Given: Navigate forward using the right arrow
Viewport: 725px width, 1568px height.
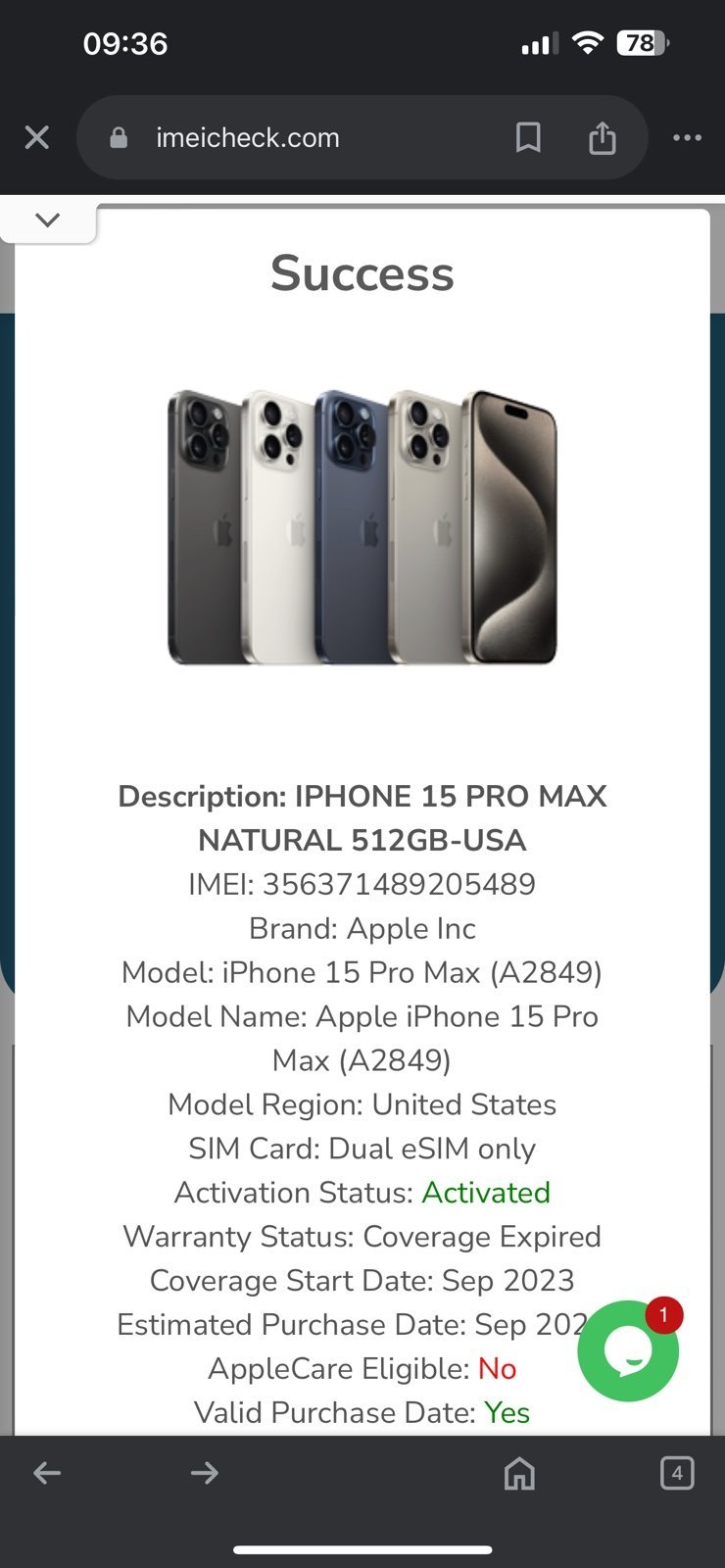Looking at the screenshot, I should click(205, 1472).
